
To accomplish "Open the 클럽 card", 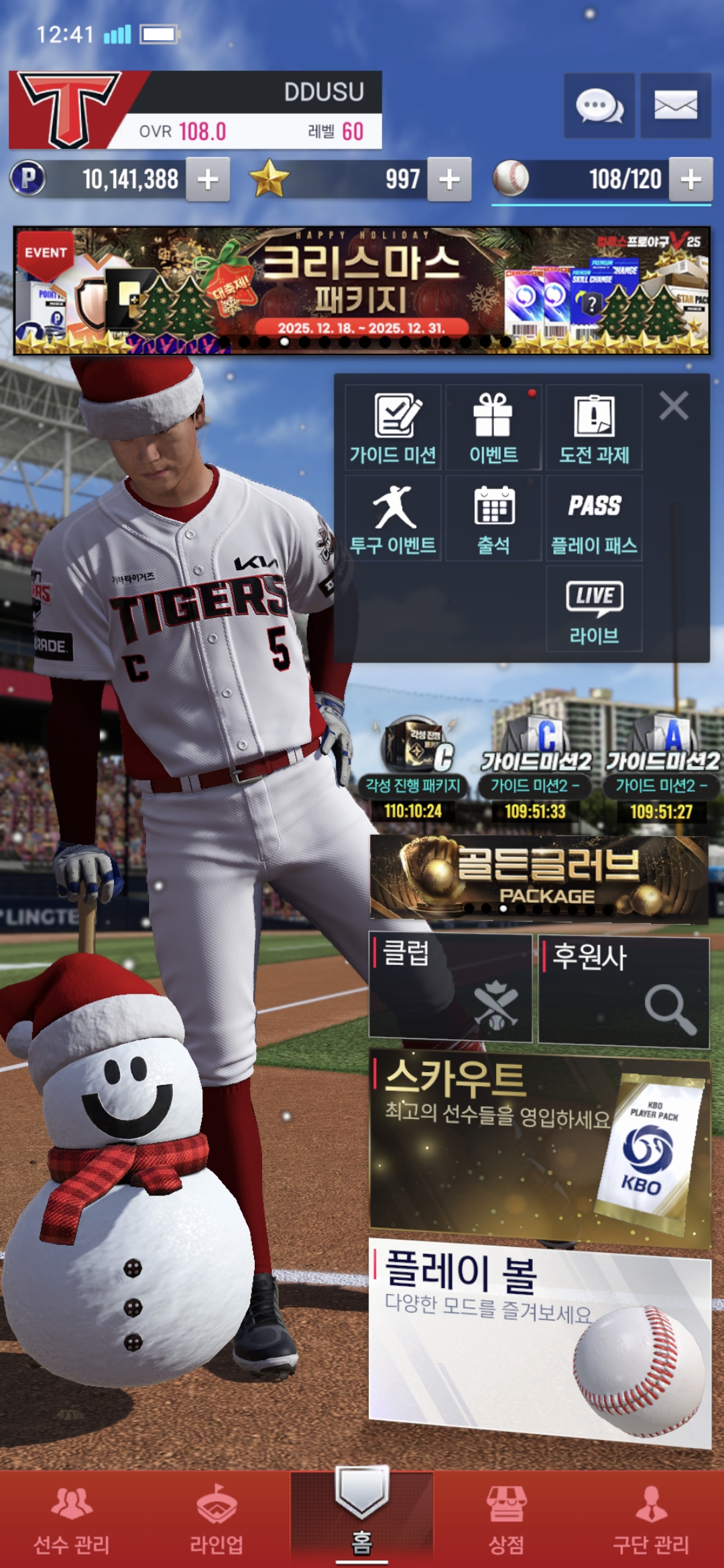I will point(450,988).
